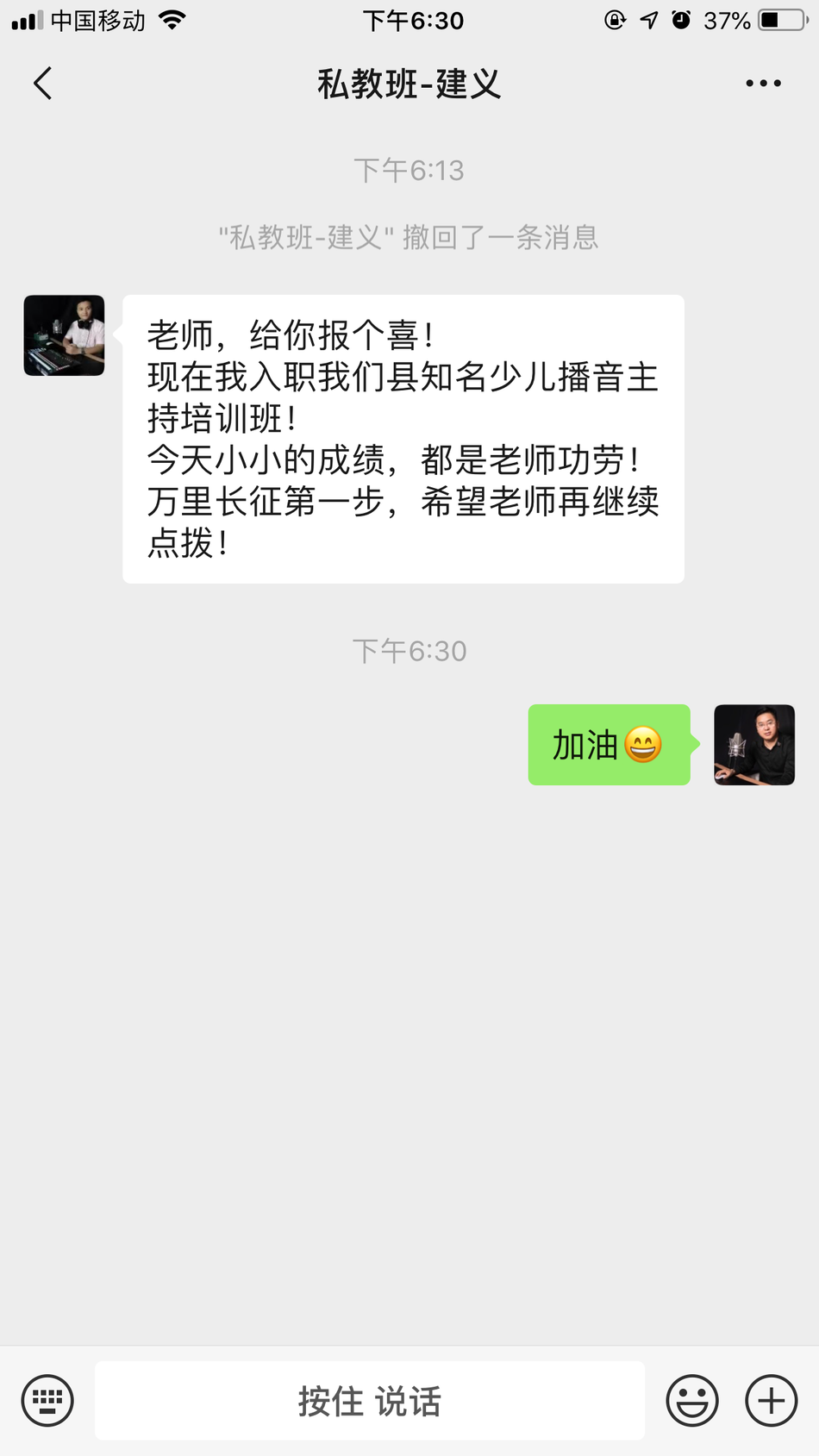Open my own profile avatar
Screen dimensions: 819x1456
(753, 745)
